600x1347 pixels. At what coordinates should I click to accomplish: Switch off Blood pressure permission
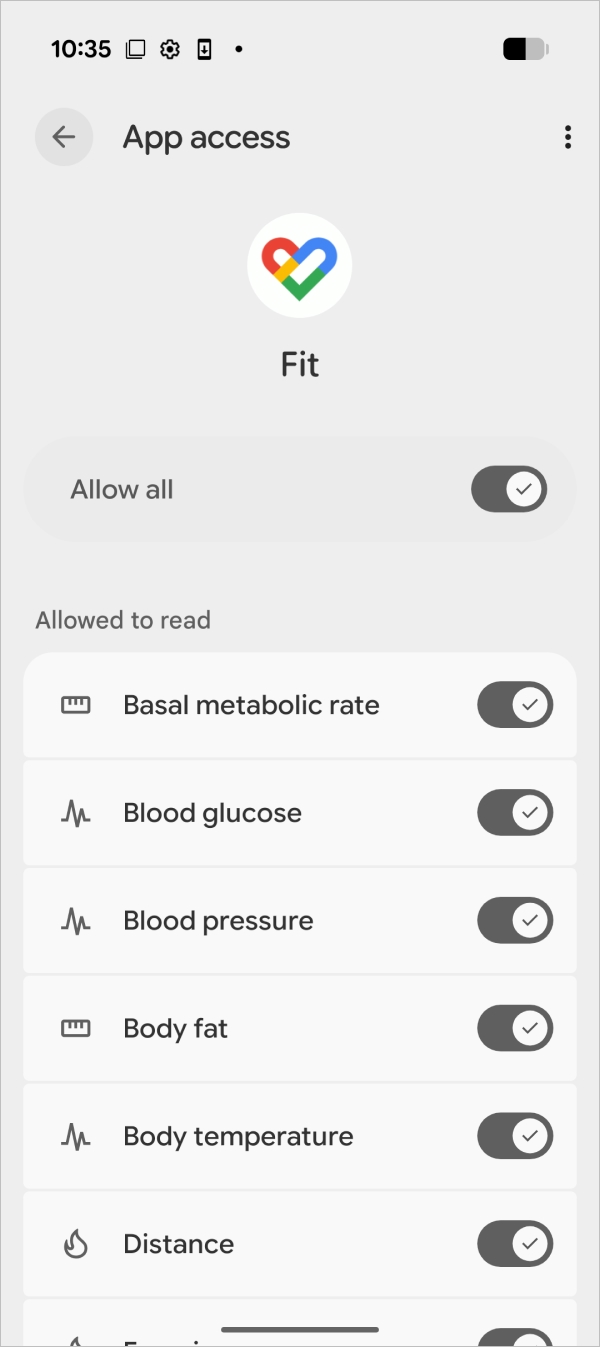515,921
